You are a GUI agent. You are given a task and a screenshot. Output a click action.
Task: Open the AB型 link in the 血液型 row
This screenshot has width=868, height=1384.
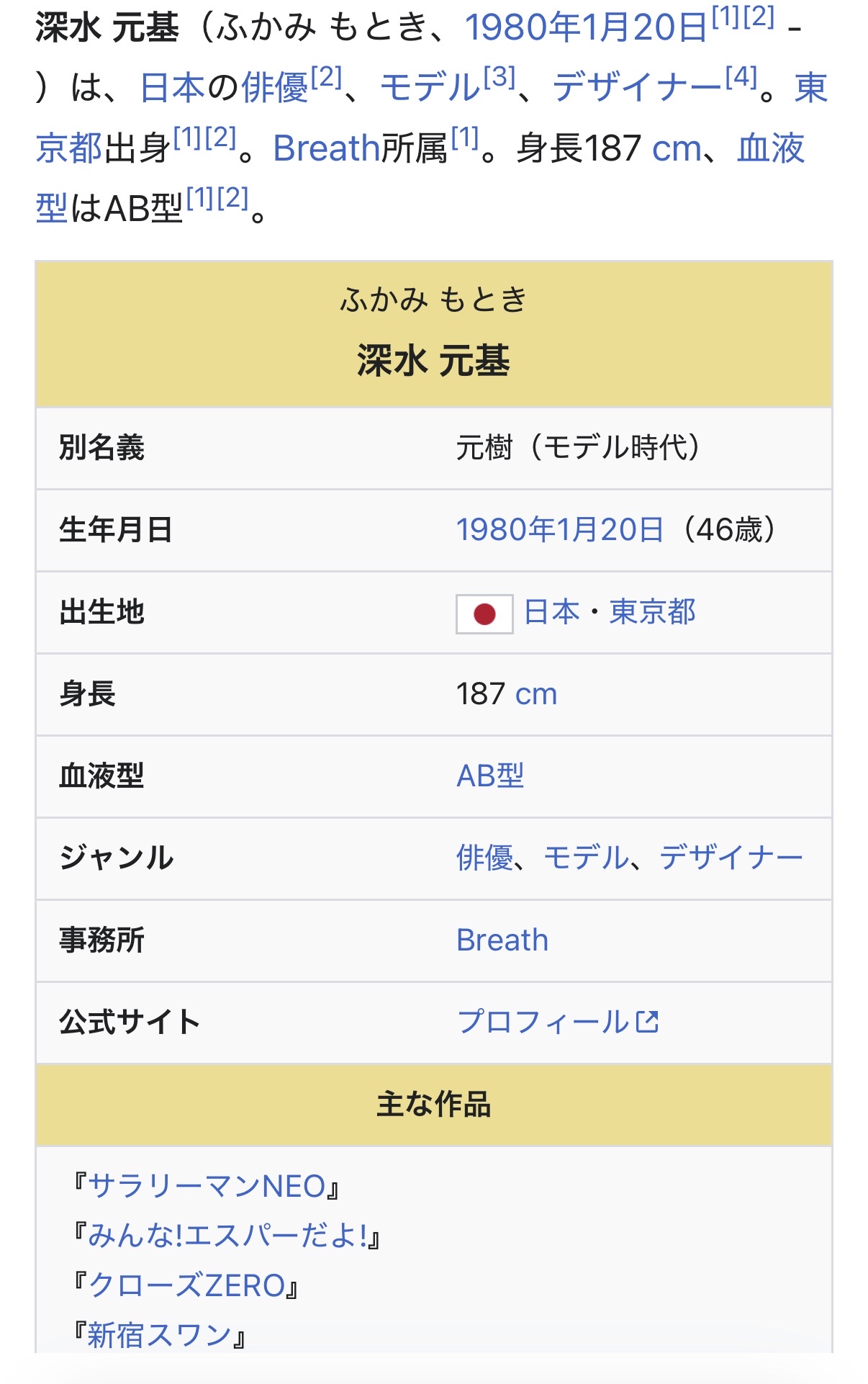(490, 776)
